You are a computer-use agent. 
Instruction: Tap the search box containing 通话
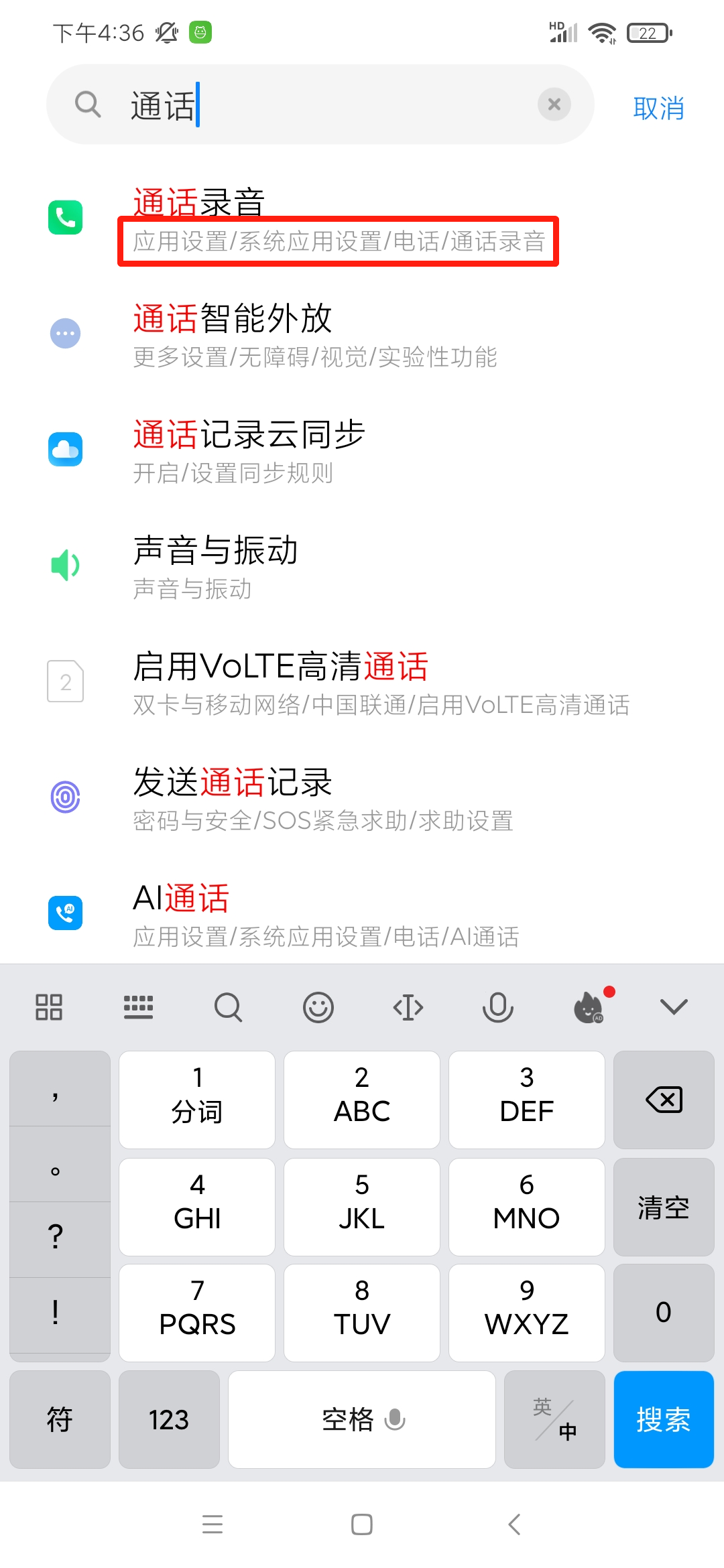click(x=320, y=105)
